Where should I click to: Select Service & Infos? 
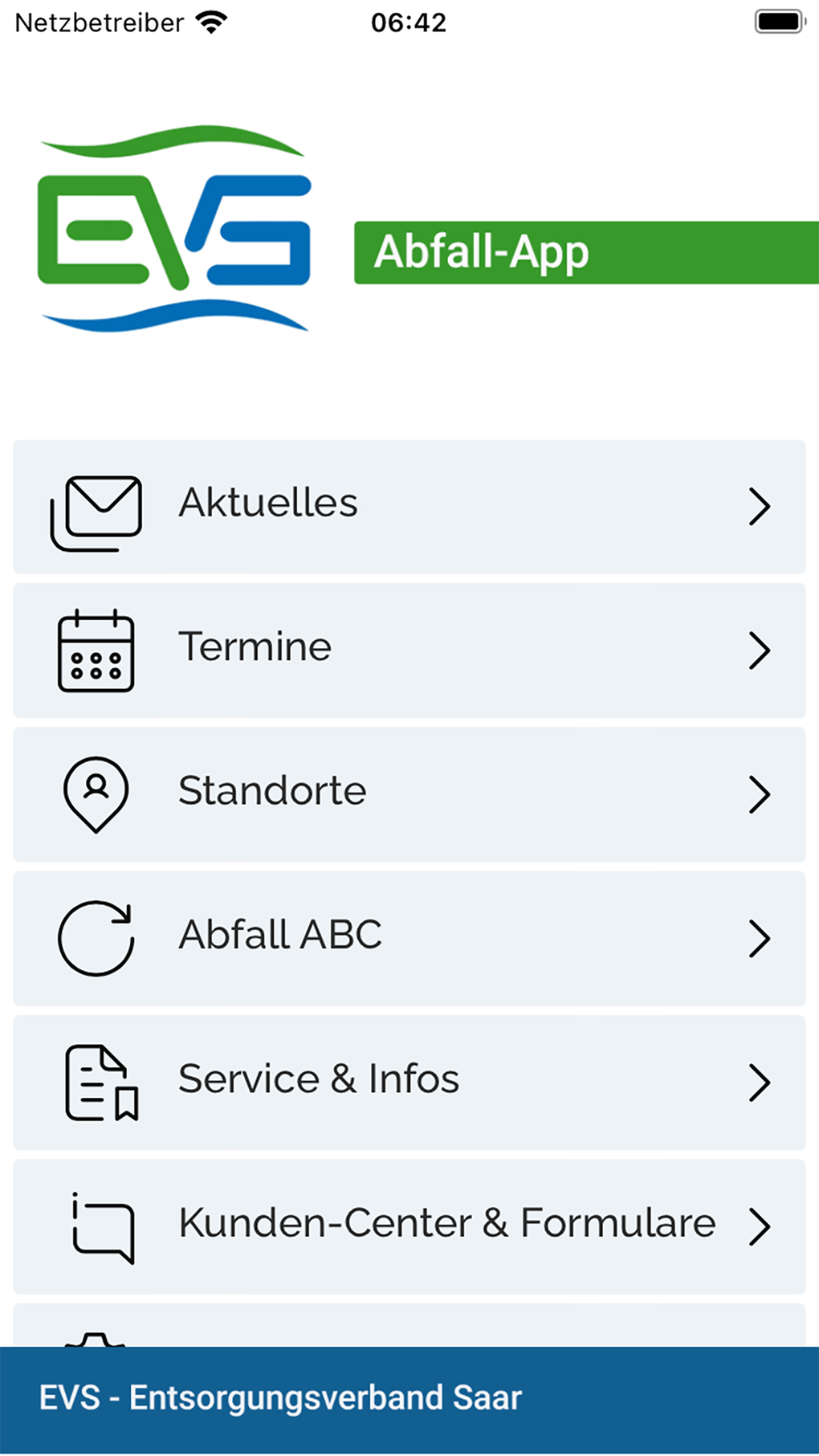pos(409,1081)
